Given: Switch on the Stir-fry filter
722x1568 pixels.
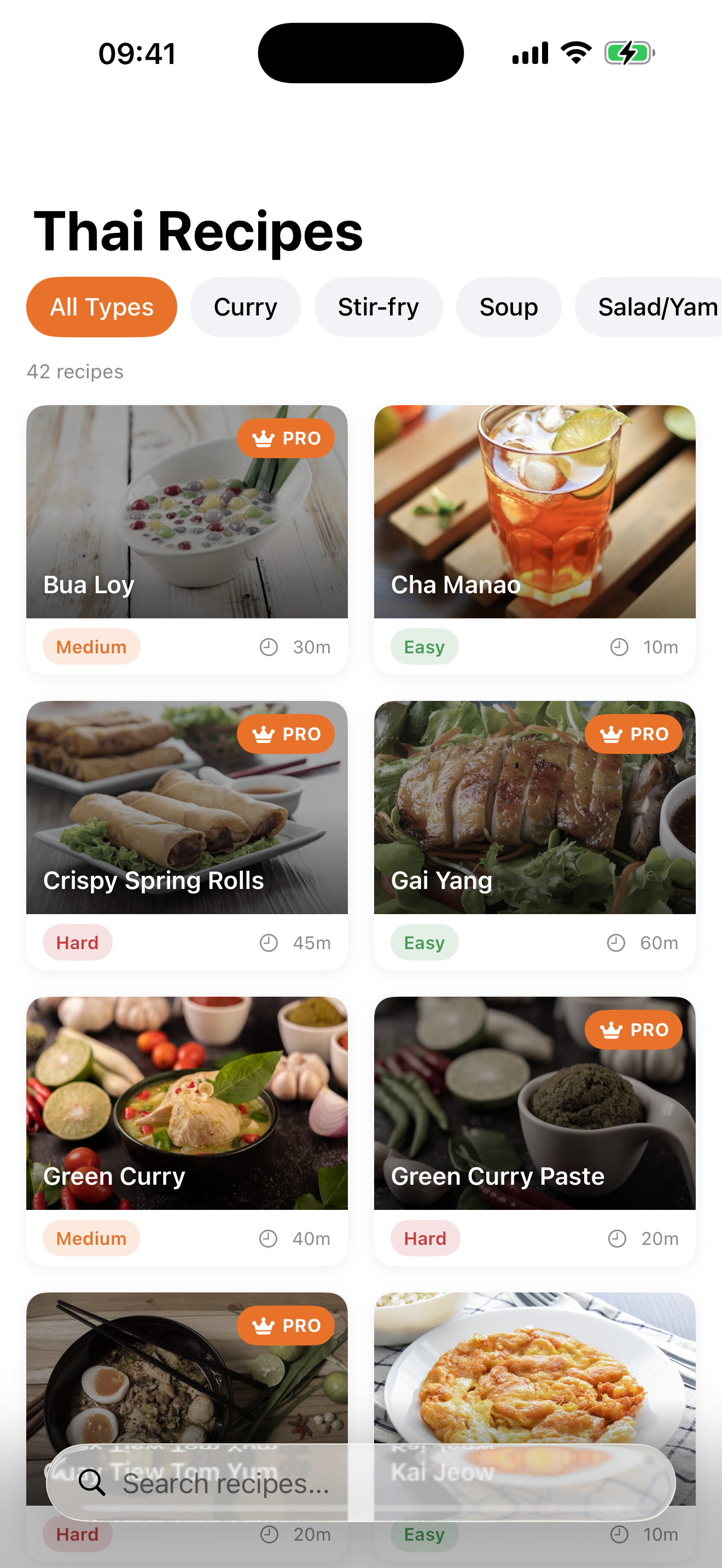Looking at the screenshot, I should coord(377,307).
